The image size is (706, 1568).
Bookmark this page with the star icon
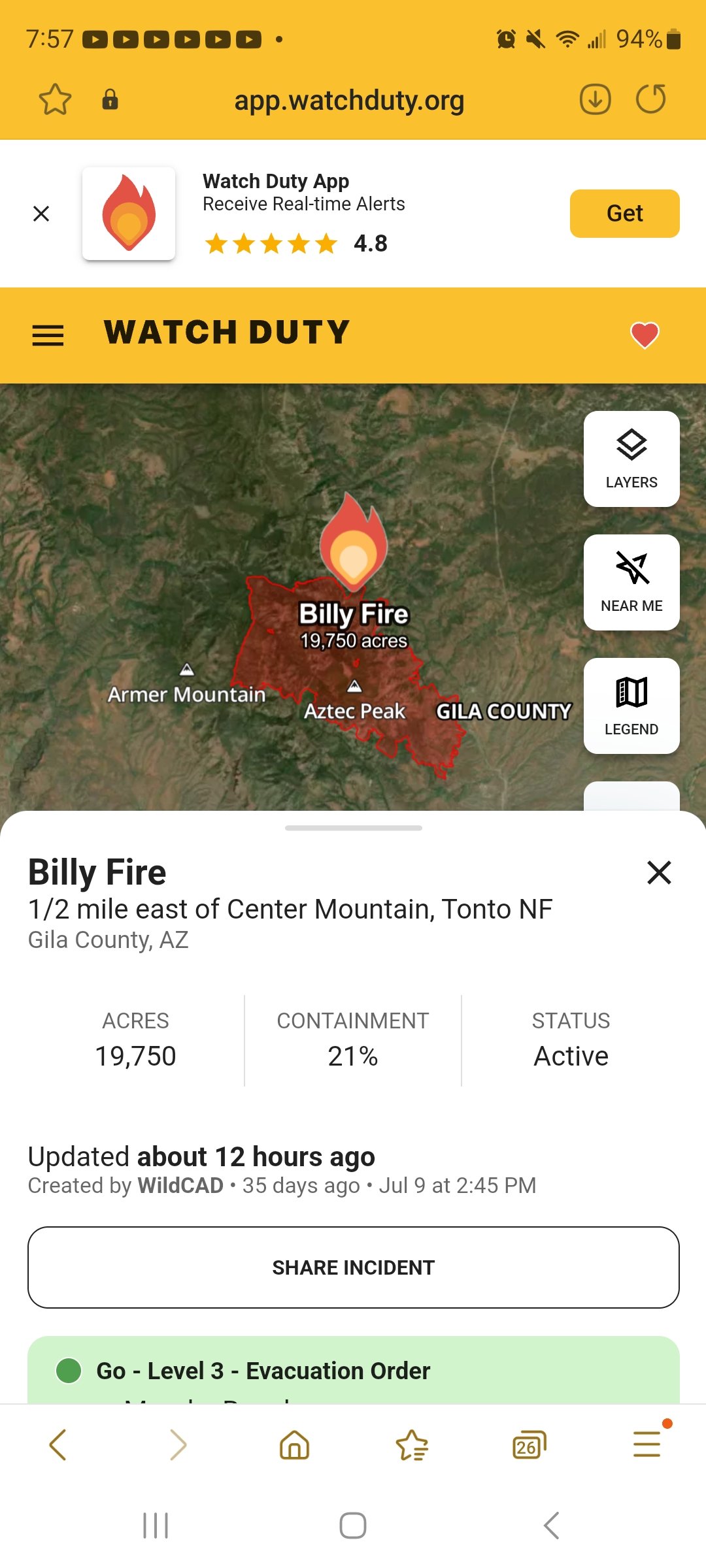click(55, 100)
